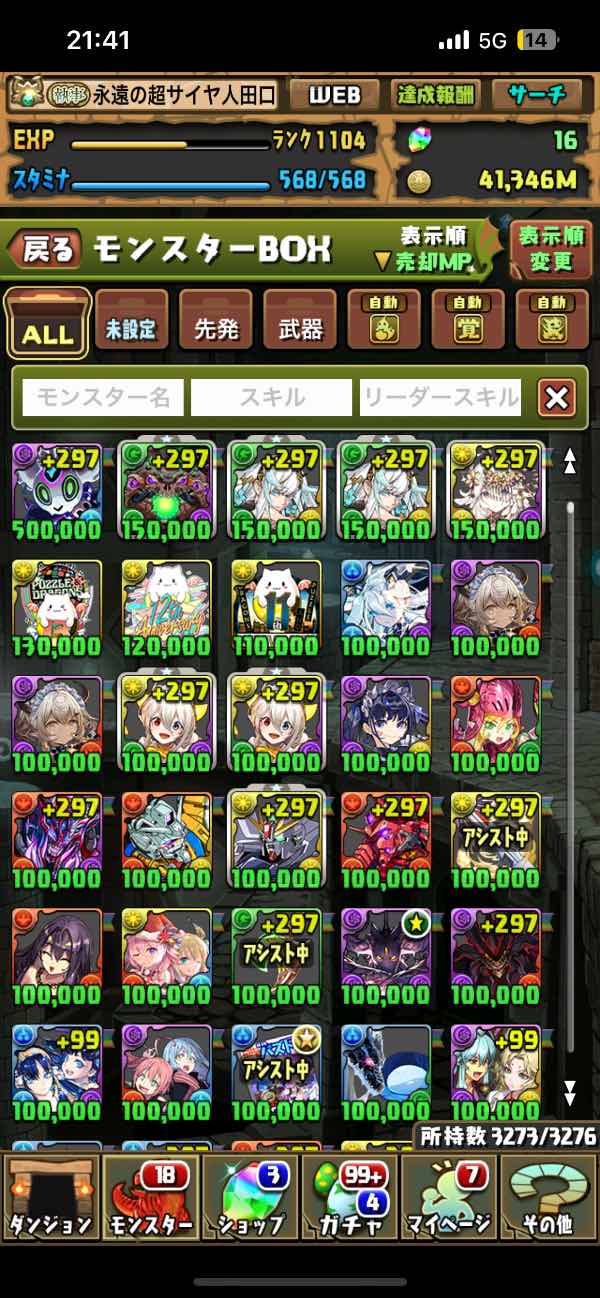Open the ショップ bottom tab
This screenshot has width=600, height=1298.
pos(250,1197)
